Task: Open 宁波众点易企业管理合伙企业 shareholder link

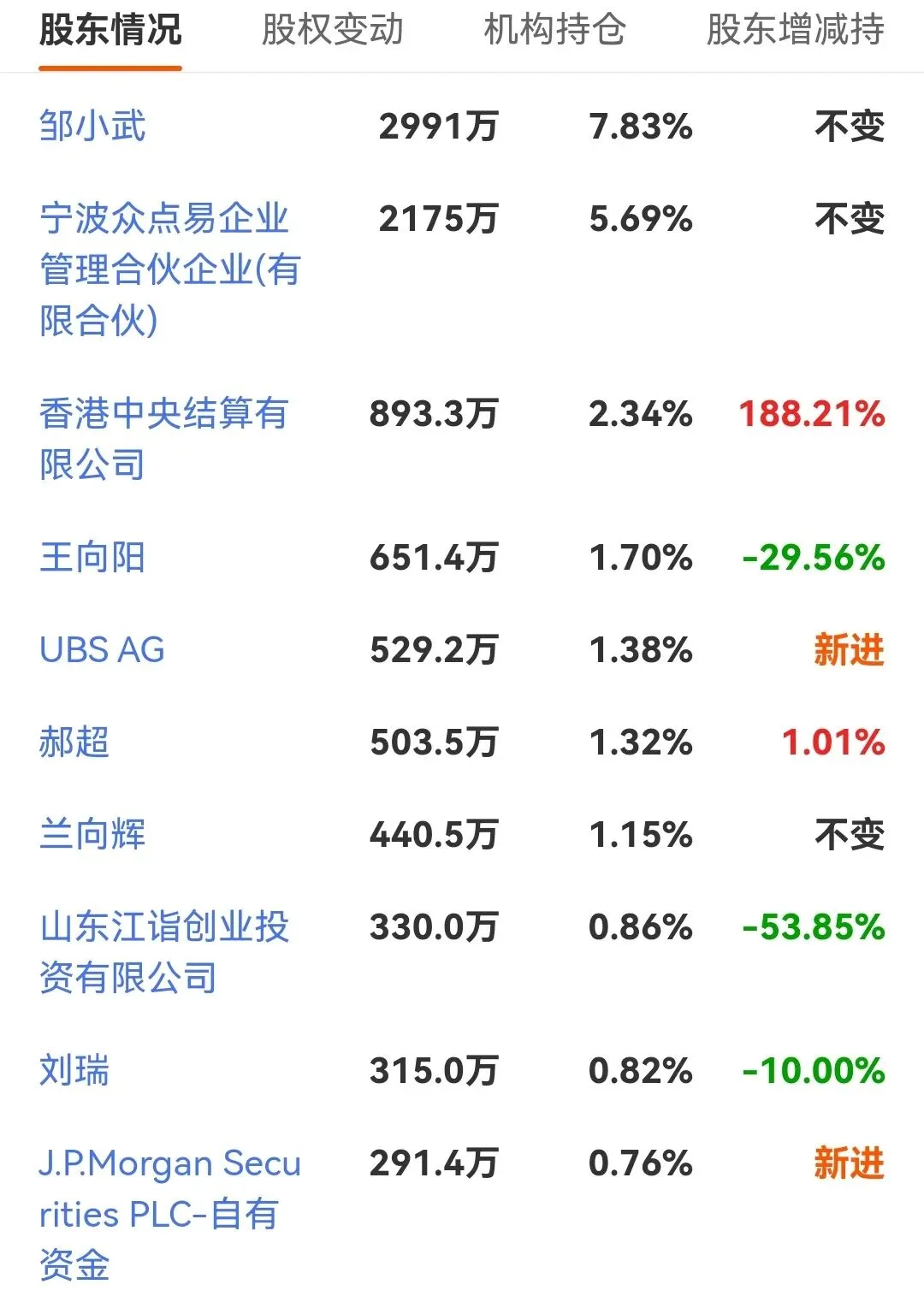Action: 170,269
